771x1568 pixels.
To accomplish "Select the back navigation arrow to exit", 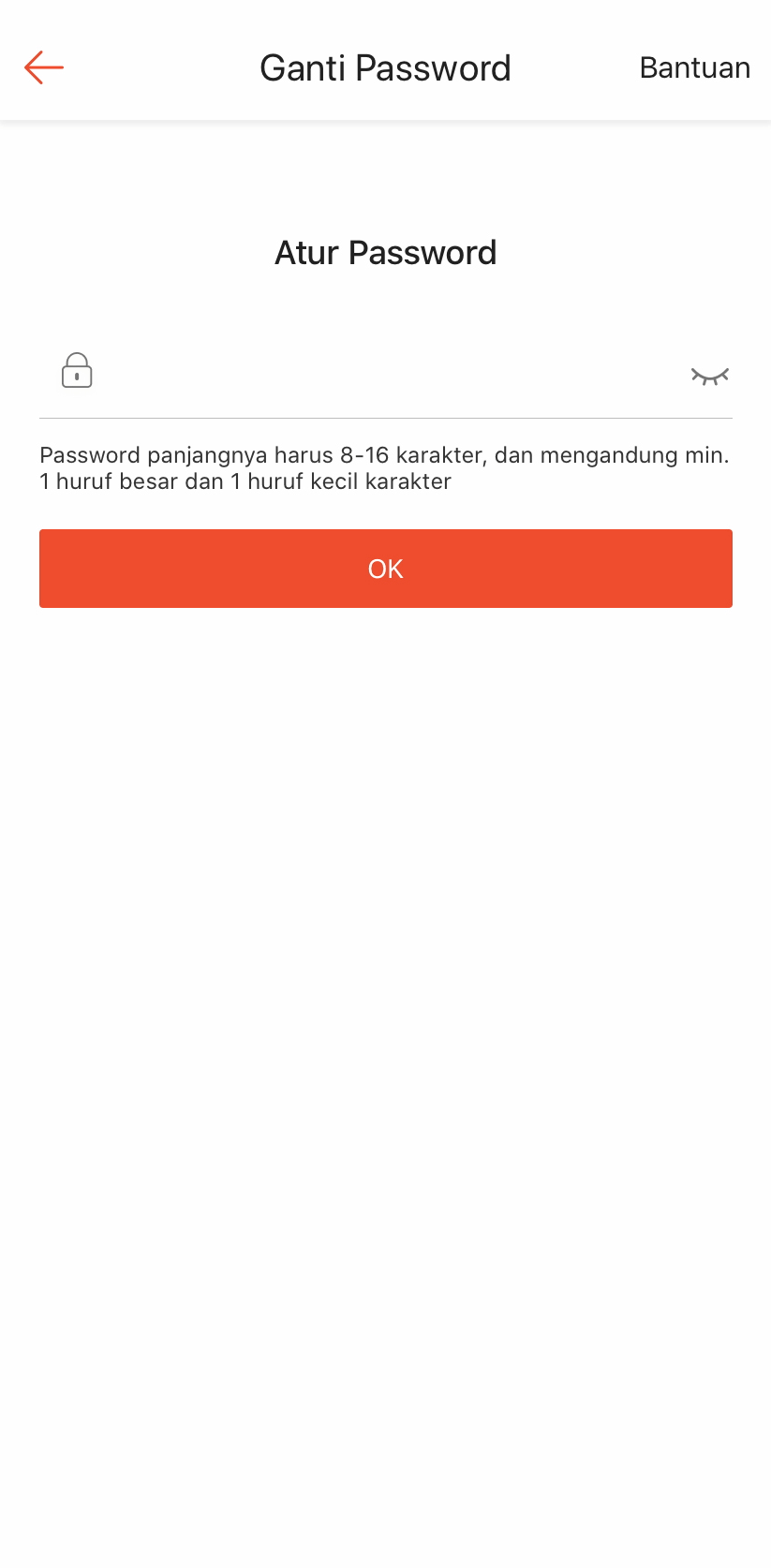I will 43,67.
